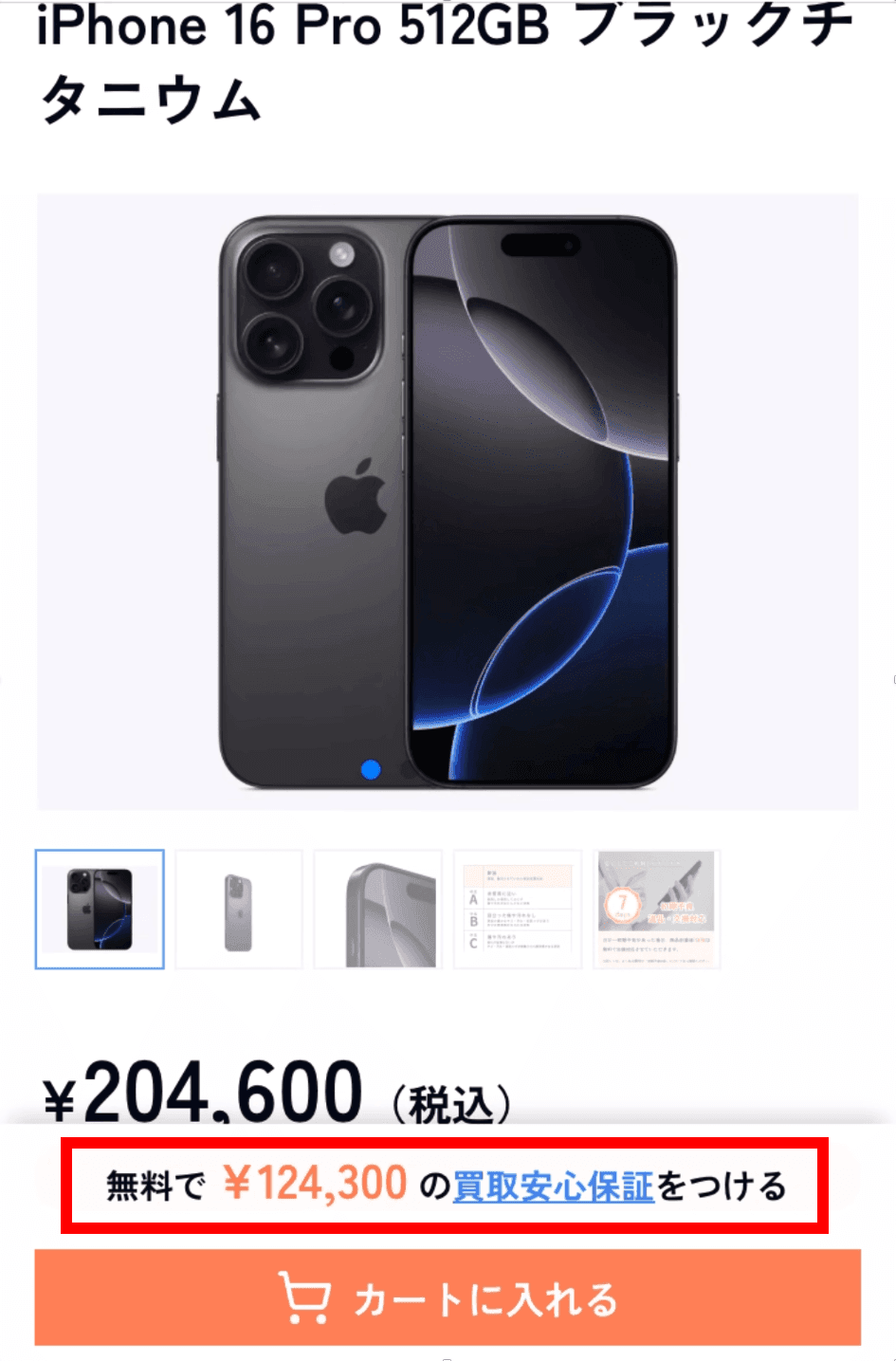View the second thumbnail of the phone's back
896x1361 pixels.
[239, 910]
